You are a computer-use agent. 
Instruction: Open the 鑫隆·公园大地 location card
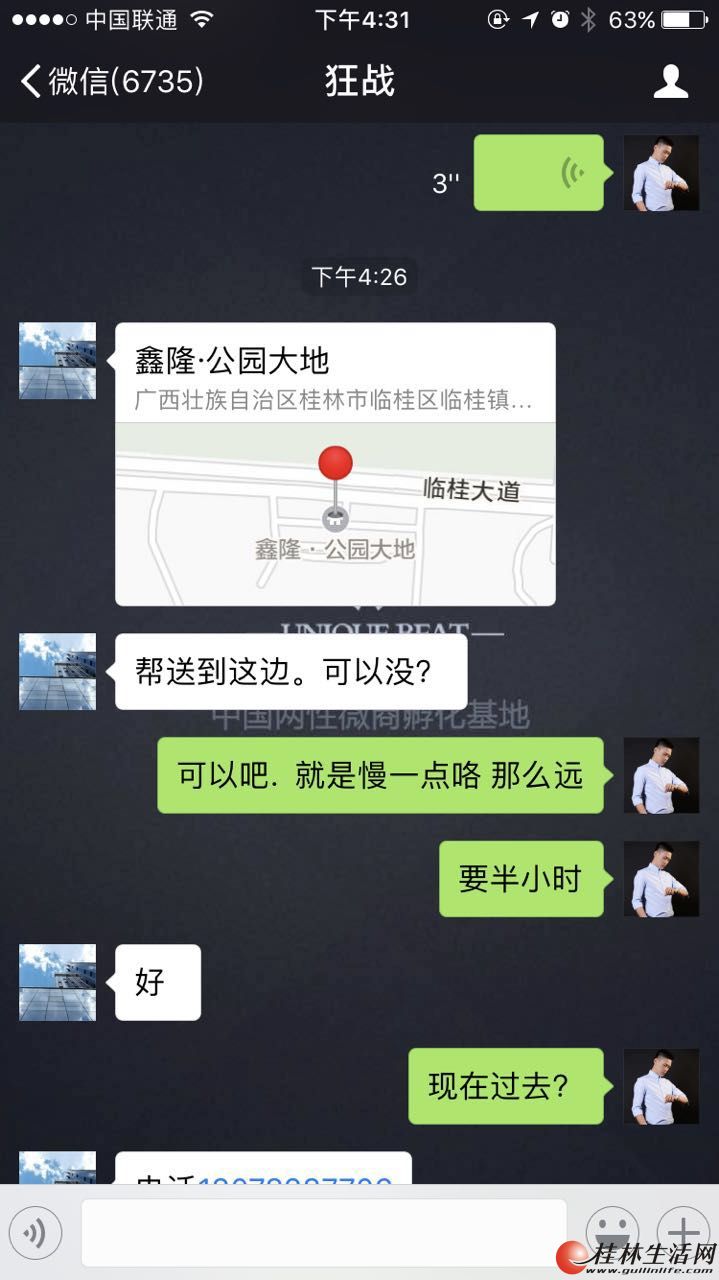click(335, 464)
